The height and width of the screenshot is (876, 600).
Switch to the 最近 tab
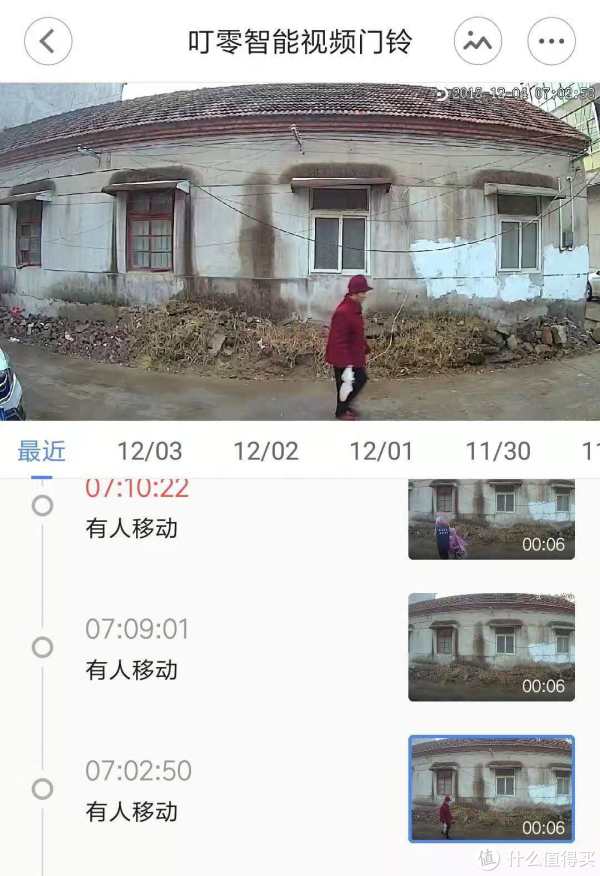tap(42, 451)
